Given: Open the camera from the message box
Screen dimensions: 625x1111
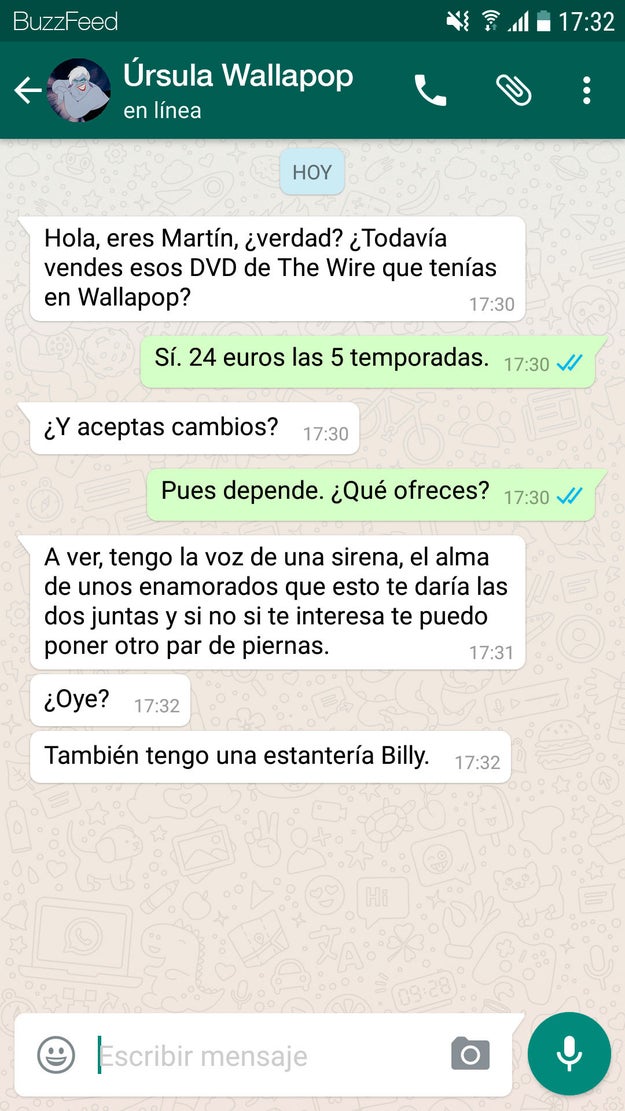Looking at the screenshot, I should [470, 1054].
